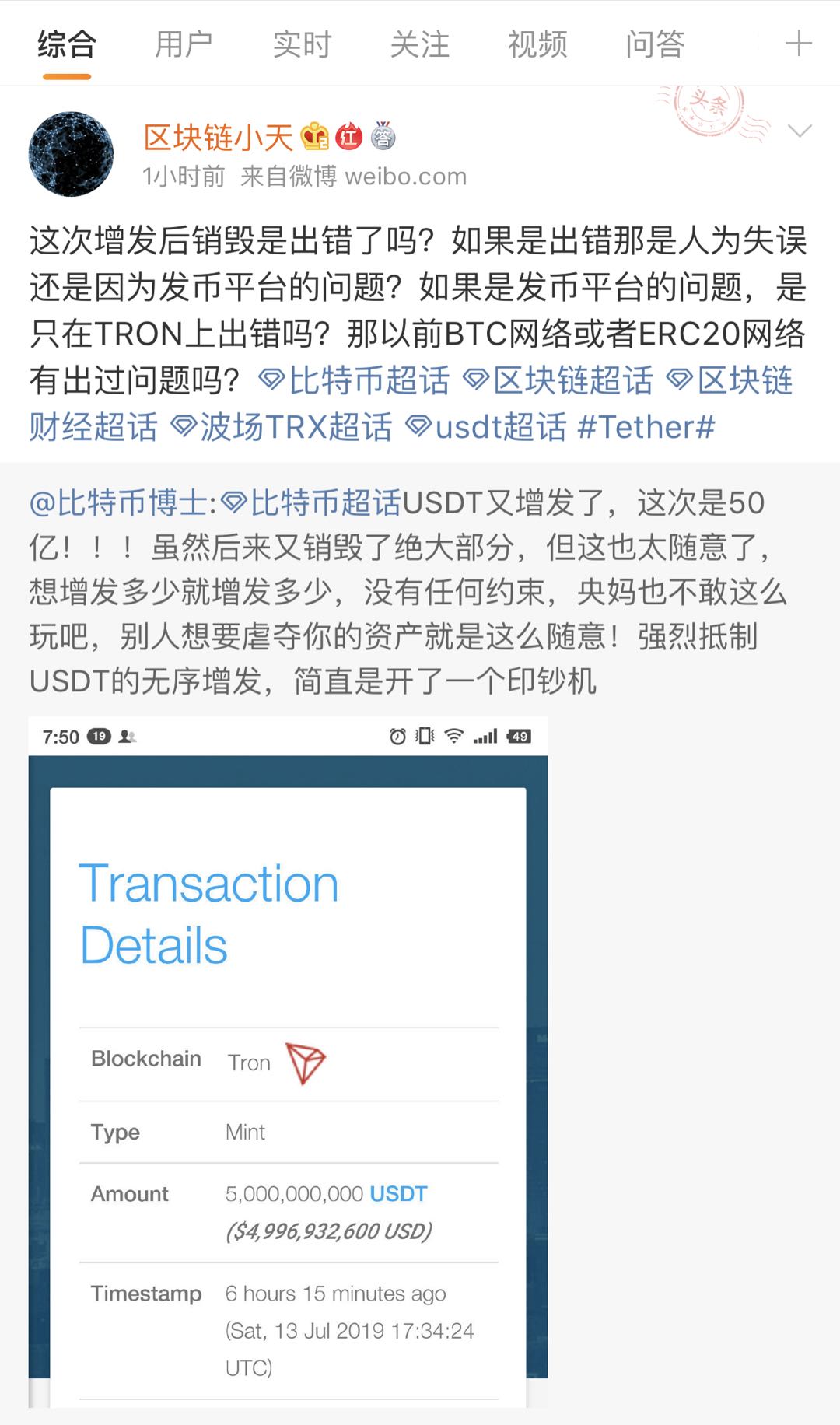Switch to the 问答 tab
Image resolution: width=840 pixels, height=1425 pixels.
[655, 44]
